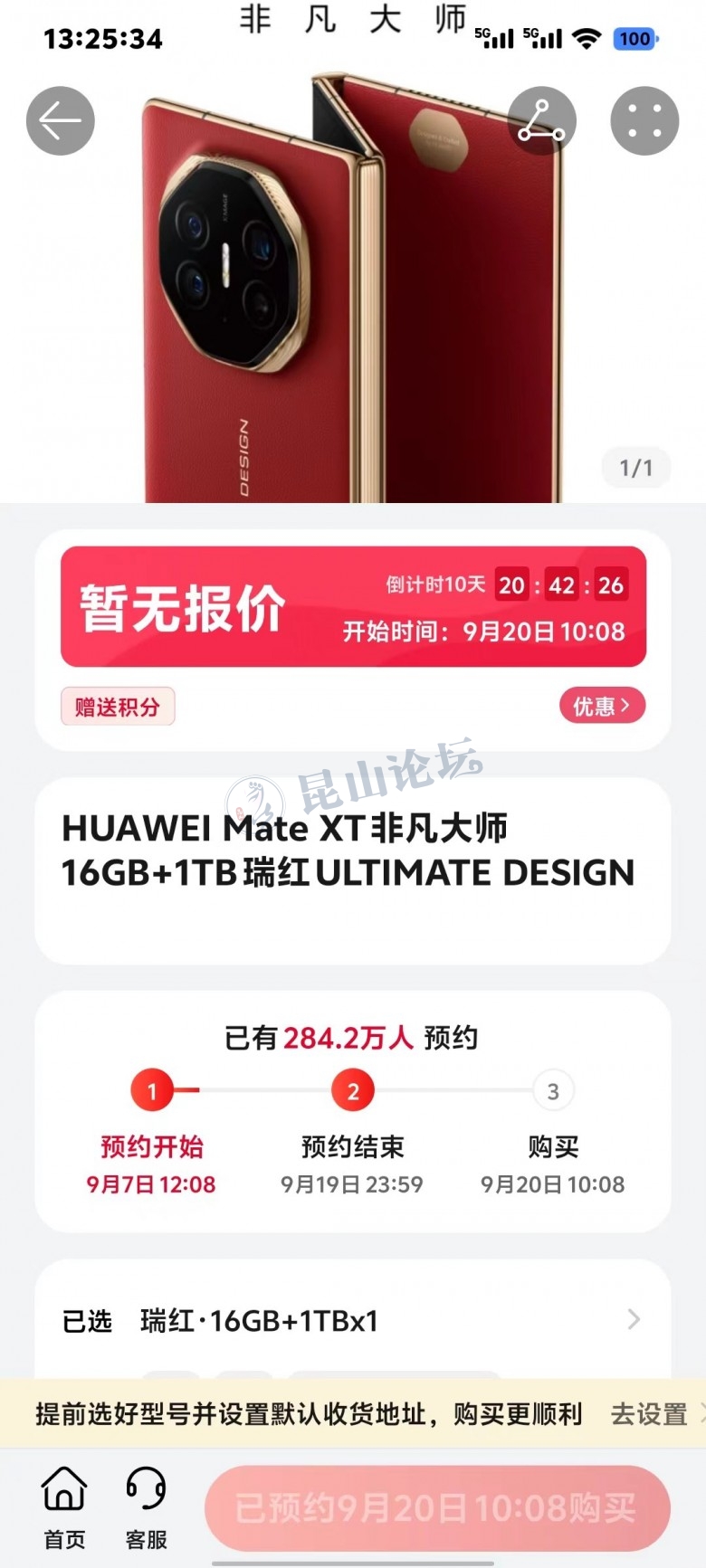
Task: Tap 去设置 to set default address
Action: click(650, 1413)
